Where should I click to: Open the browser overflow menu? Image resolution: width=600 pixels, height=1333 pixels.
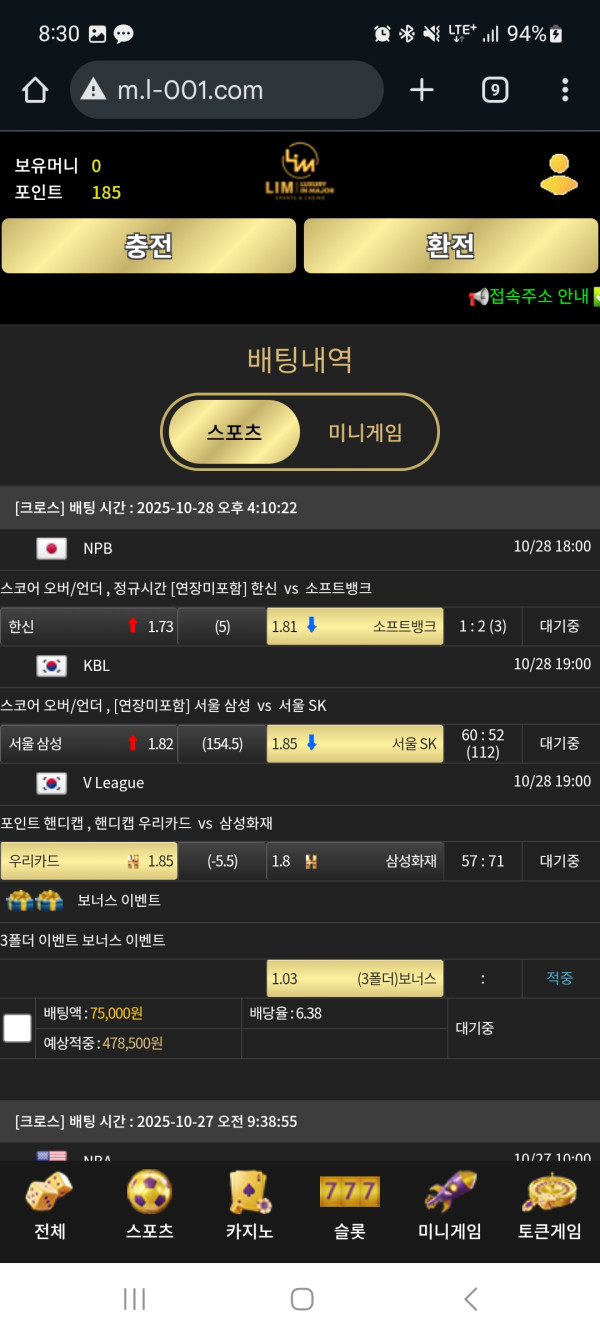click(x=565, y=91)
